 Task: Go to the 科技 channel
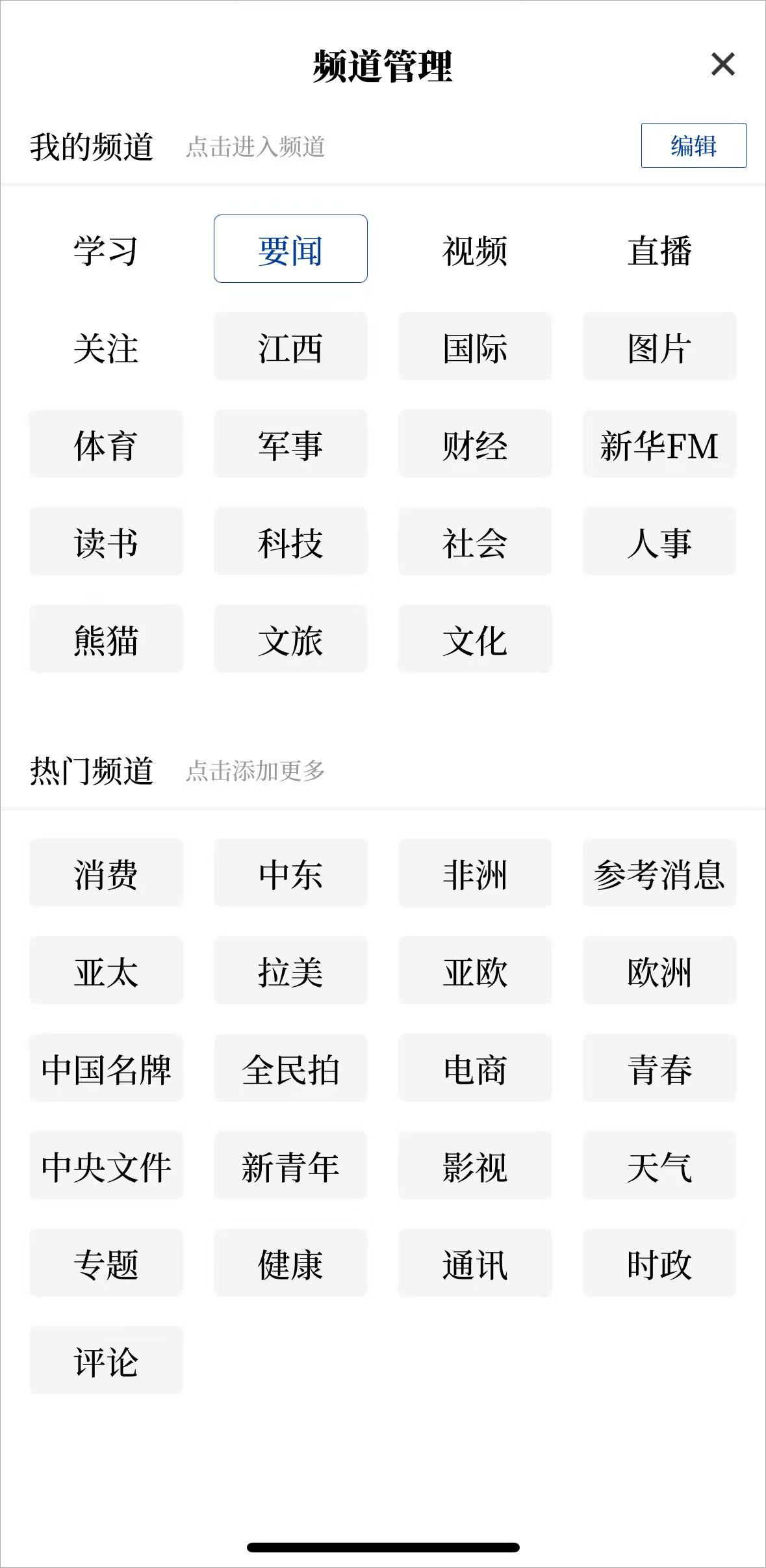point(290,542)
